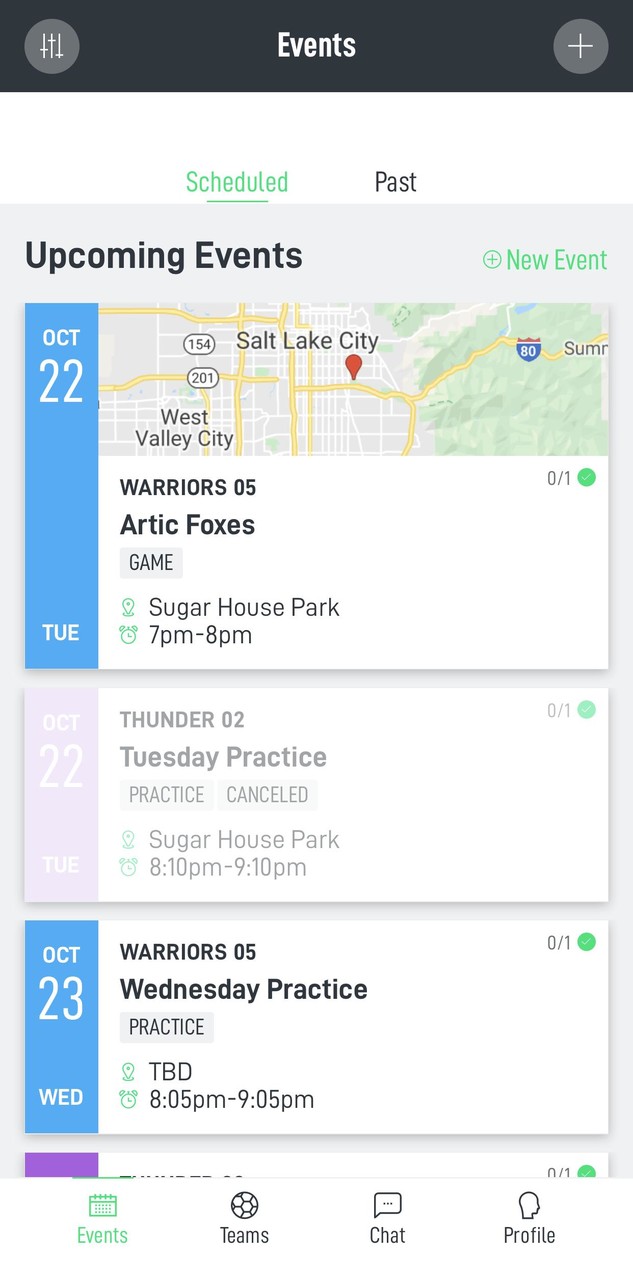Screen dimensions: 633x1280
Task: Tap the plus icon in header
Action: [x=580, y=46]
